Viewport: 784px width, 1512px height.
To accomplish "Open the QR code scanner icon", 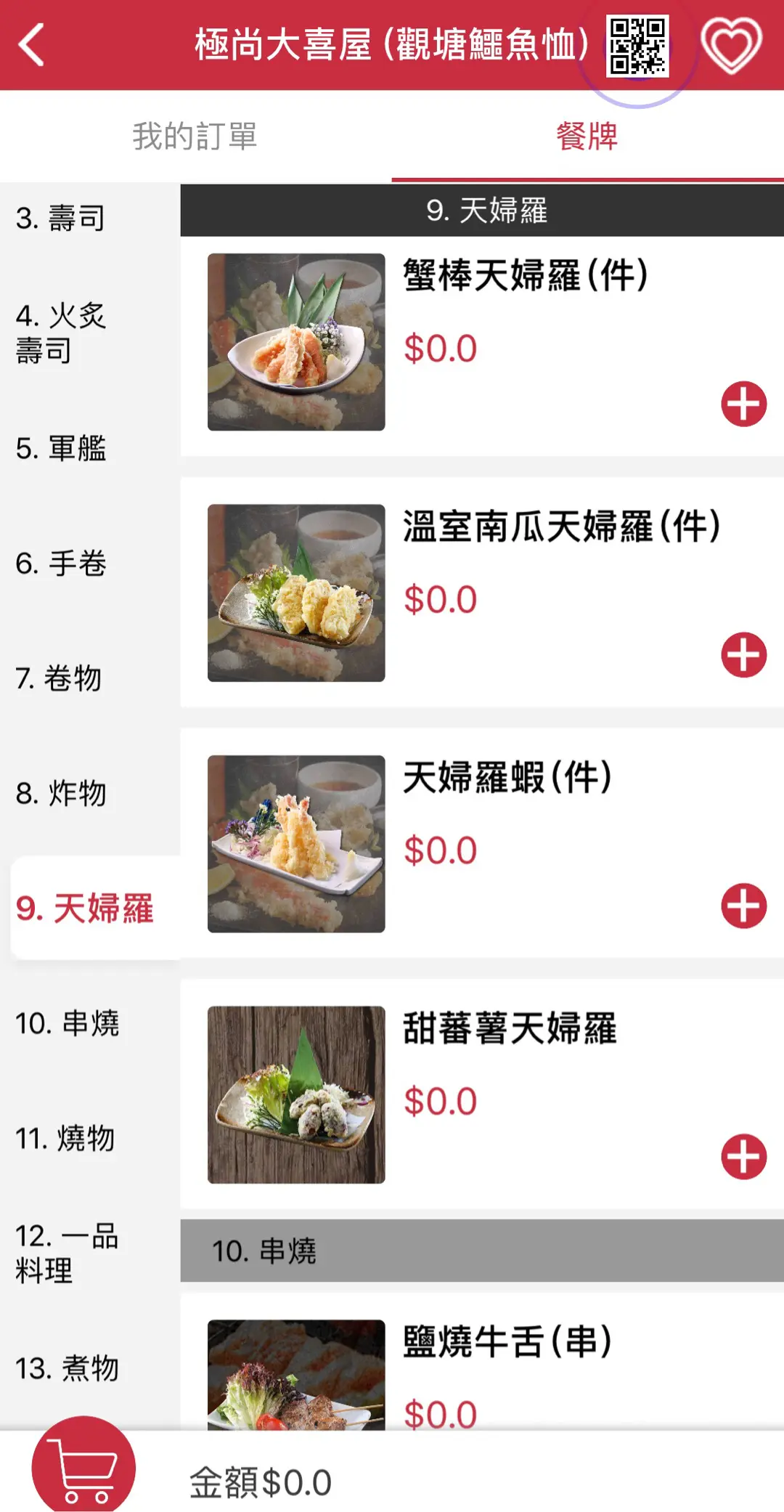I will [637, 46].
